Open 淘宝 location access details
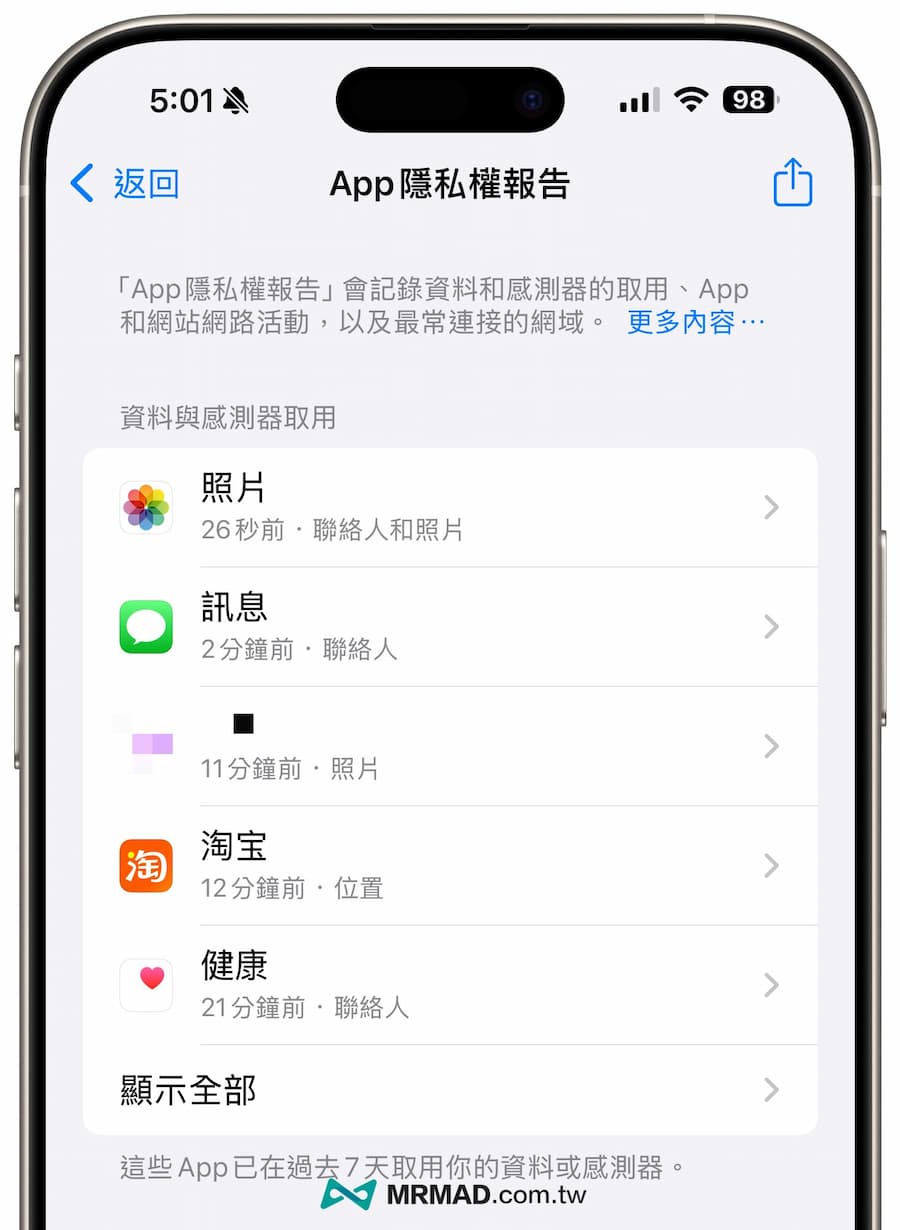The image size is (900, 1230). 450,865
